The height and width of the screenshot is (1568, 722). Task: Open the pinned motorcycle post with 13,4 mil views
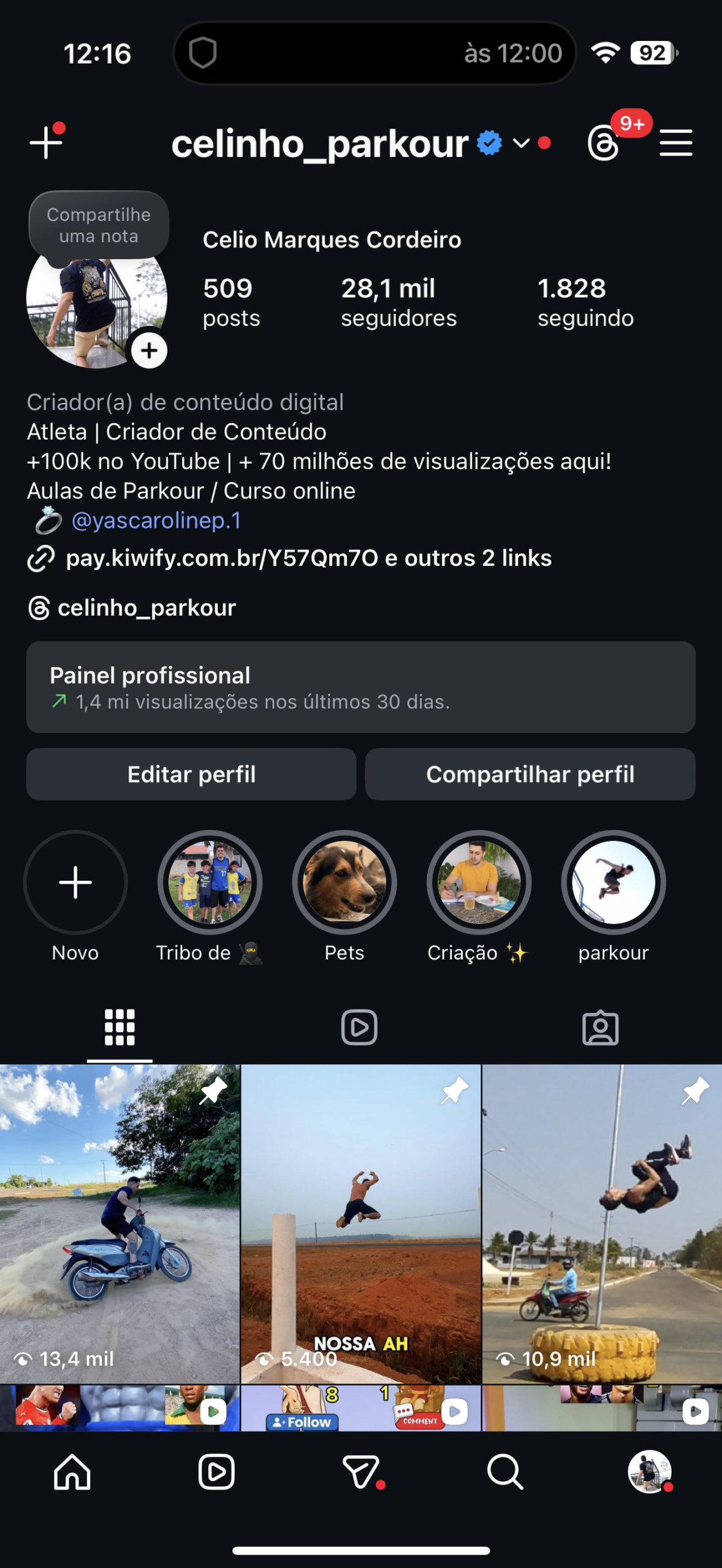pyautogui.click(x=120, y=1222)
